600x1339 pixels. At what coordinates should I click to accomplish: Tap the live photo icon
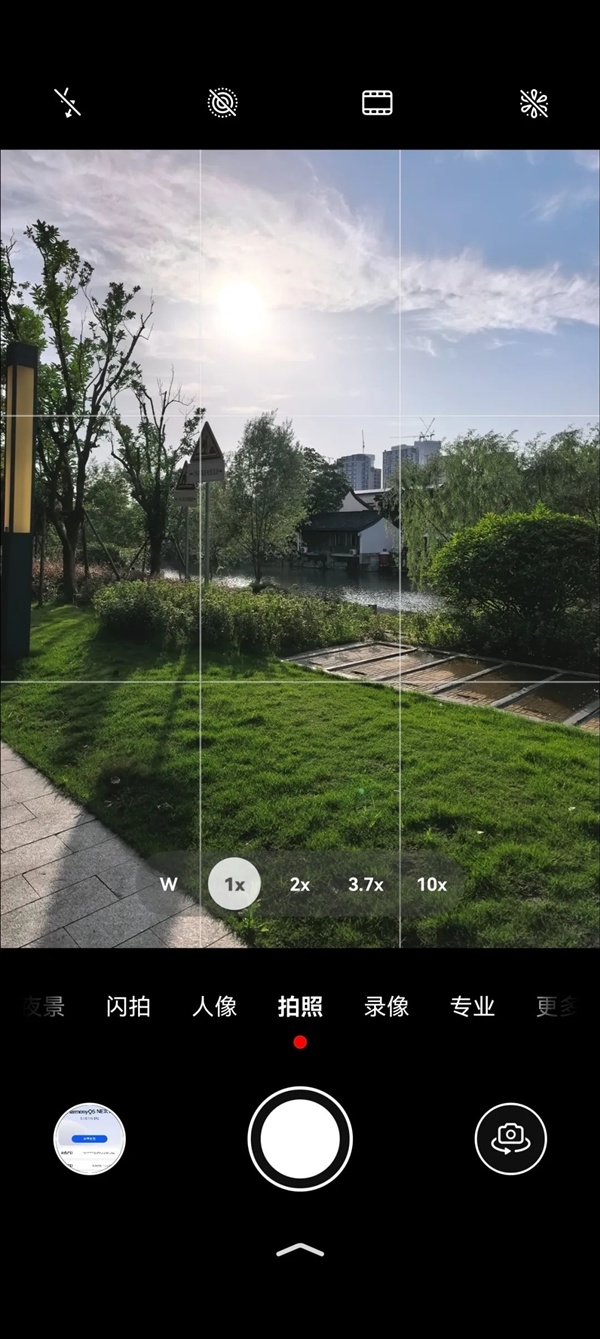[222, 103]
